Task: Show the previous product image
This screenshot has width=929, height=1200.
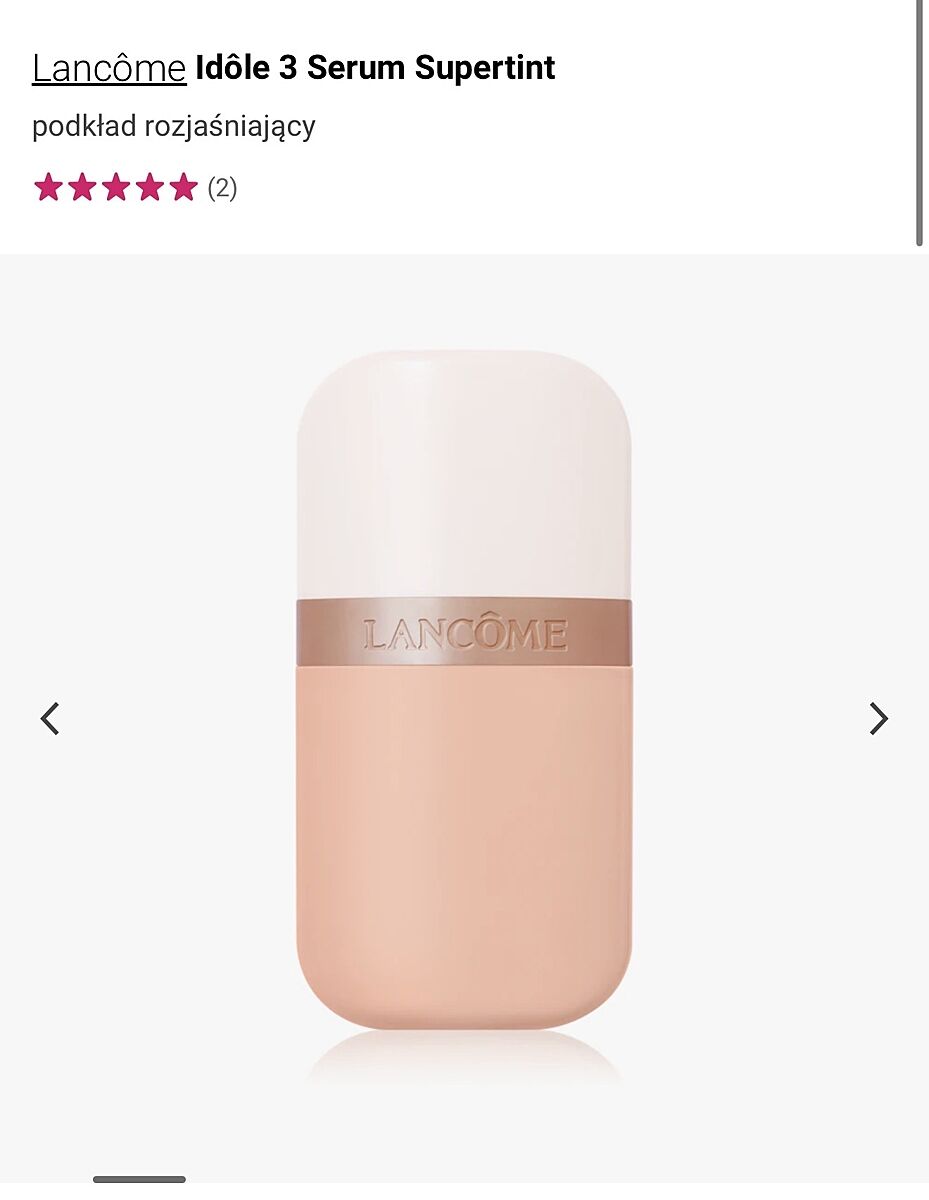Action: pyautogui.click(x=50, y=718)
